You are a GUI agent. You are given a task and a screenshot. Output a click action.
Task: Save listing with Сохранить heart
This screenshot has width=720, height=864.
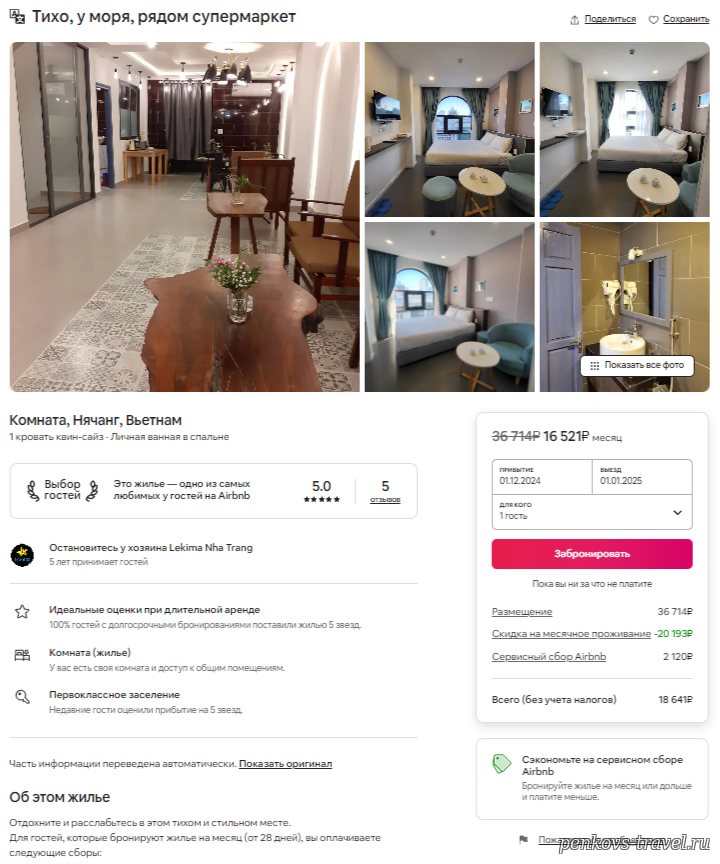click(x=679, y=19)
